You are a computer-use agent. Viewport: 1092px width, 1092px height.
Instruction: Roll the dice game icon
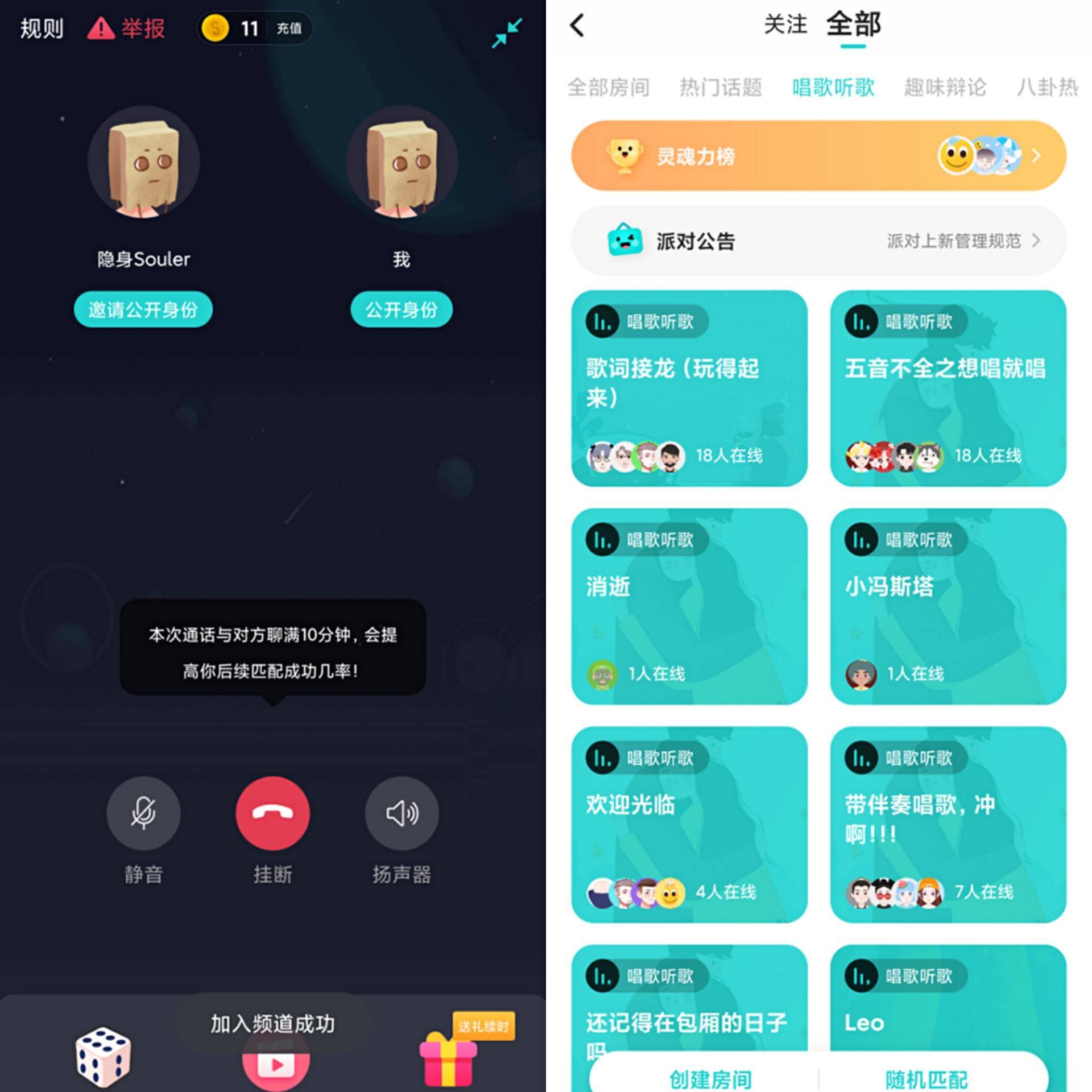[104, 1057]
